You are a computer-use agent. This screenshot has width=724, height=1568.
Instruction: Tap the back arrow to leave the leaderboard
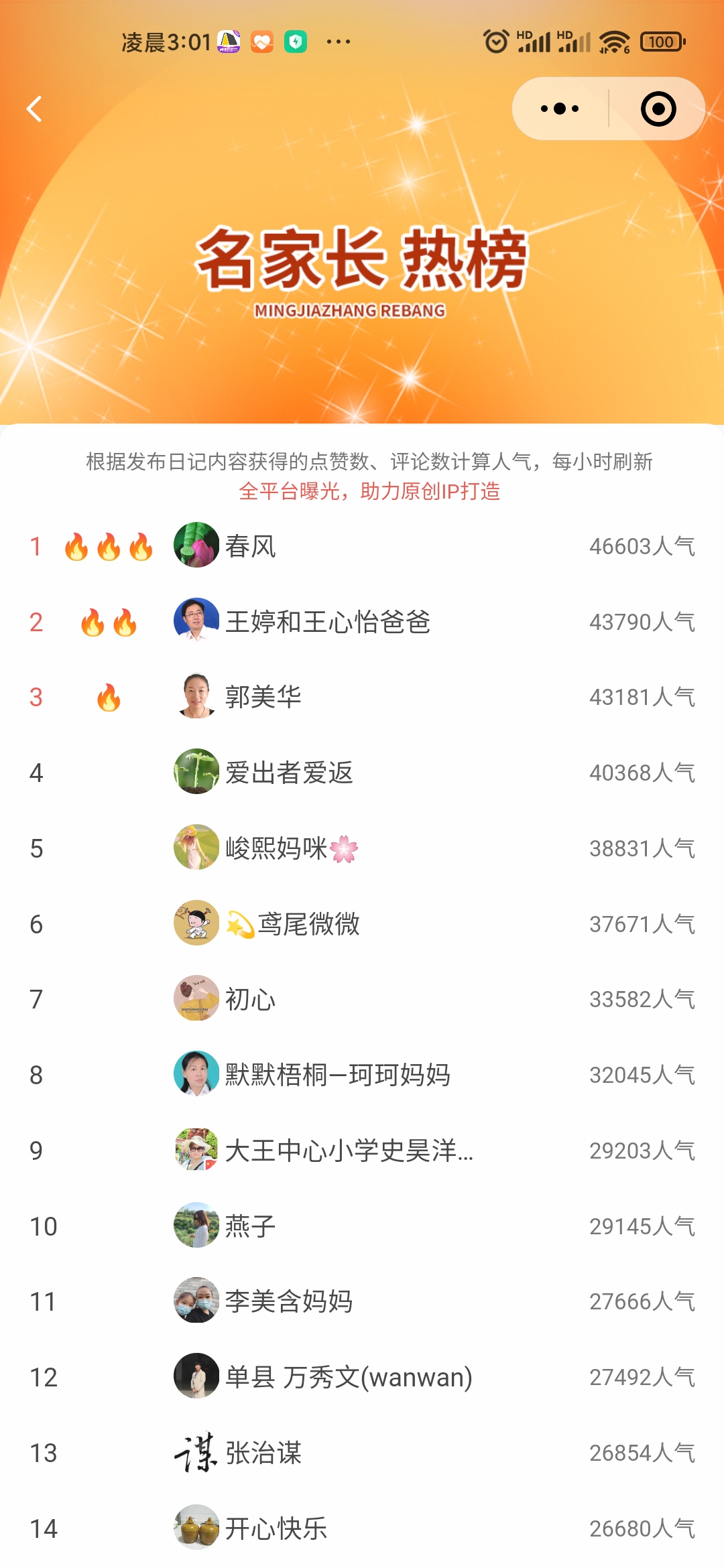point(34,109)
